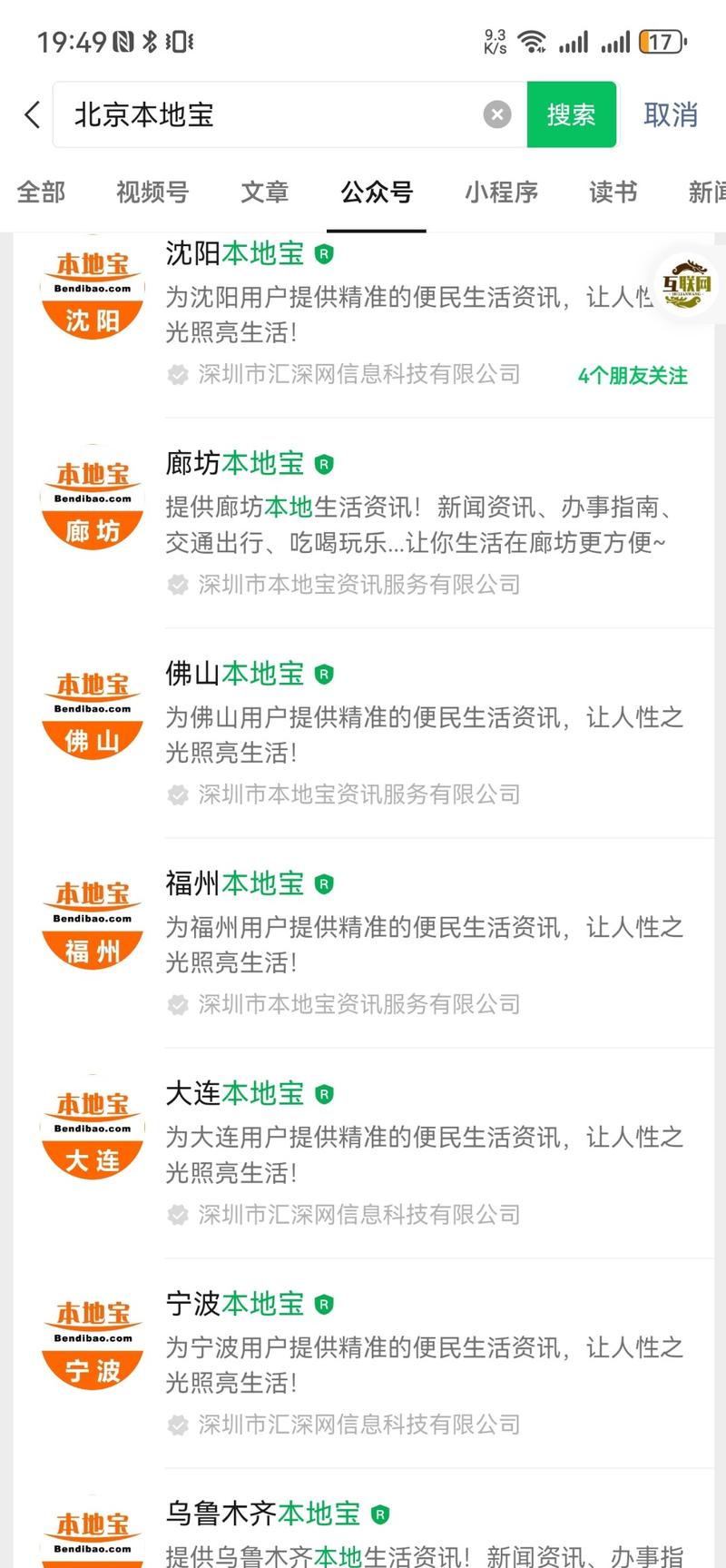Select the 文章 tab
The height and width of the screenshot is (1568, 726).
point(265,192)
